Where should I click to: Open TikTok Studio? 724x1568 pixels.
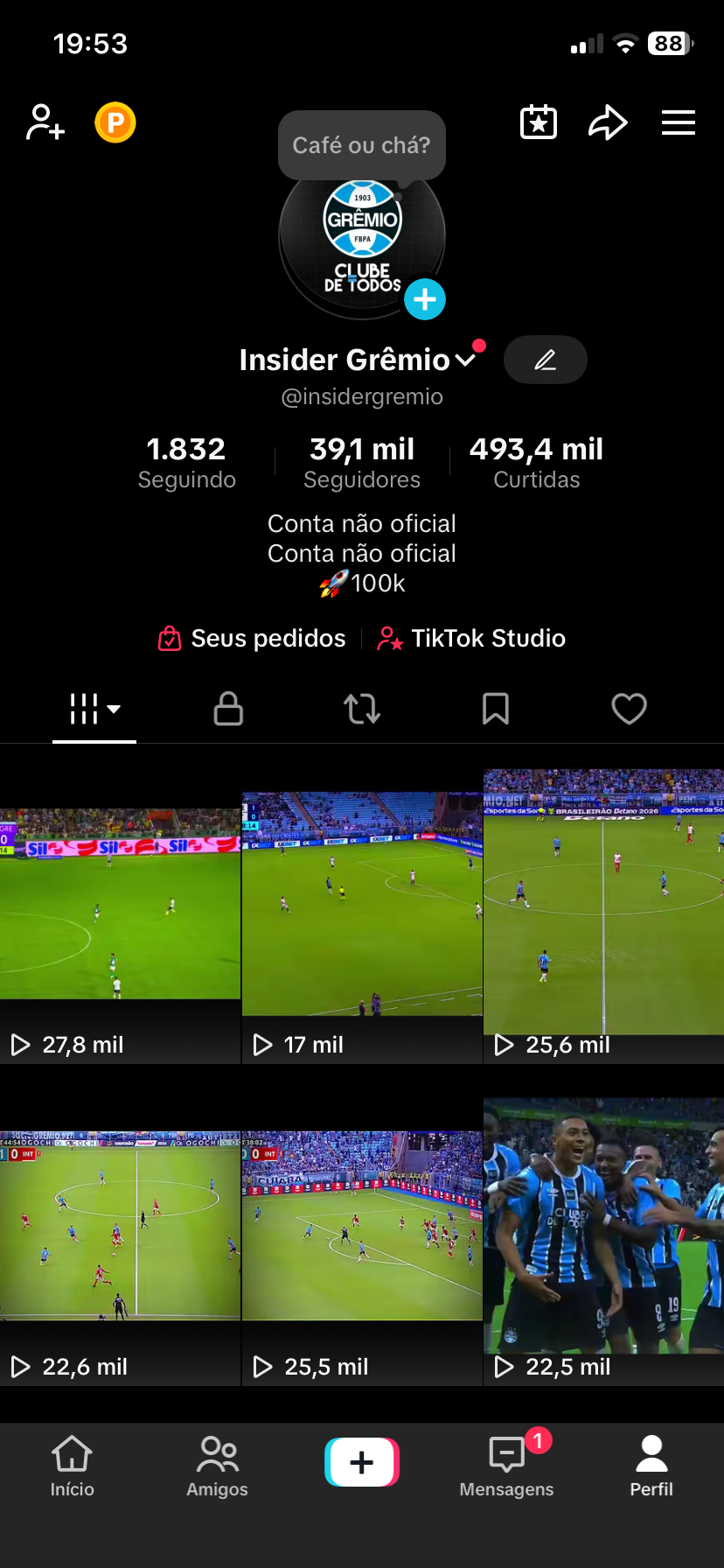tap(472, 639)
